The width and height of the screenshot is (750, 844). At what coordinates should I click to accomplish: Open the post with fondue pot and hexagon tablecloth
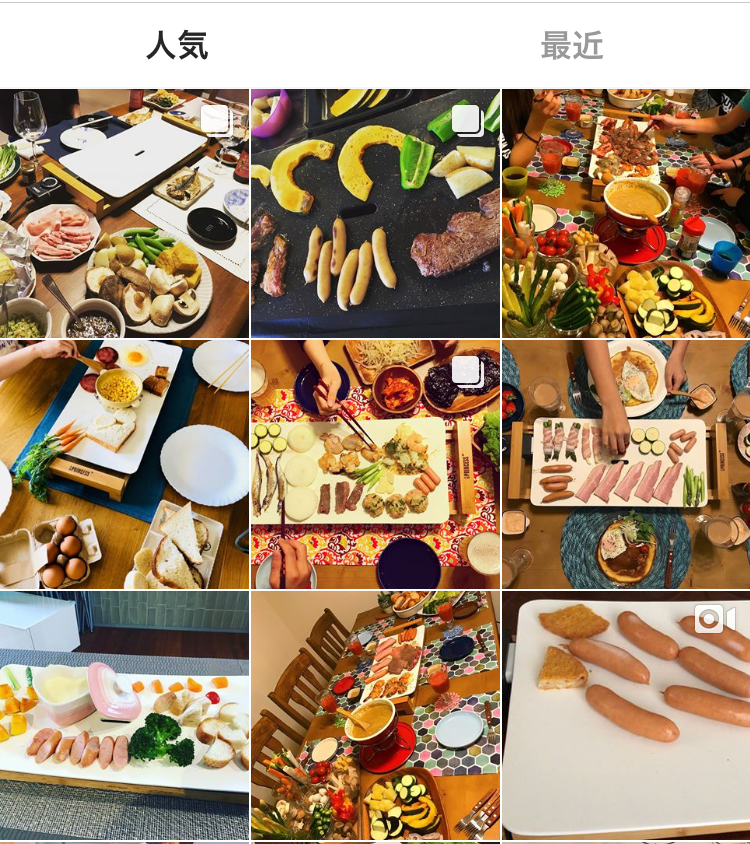[x=626, y=213]
